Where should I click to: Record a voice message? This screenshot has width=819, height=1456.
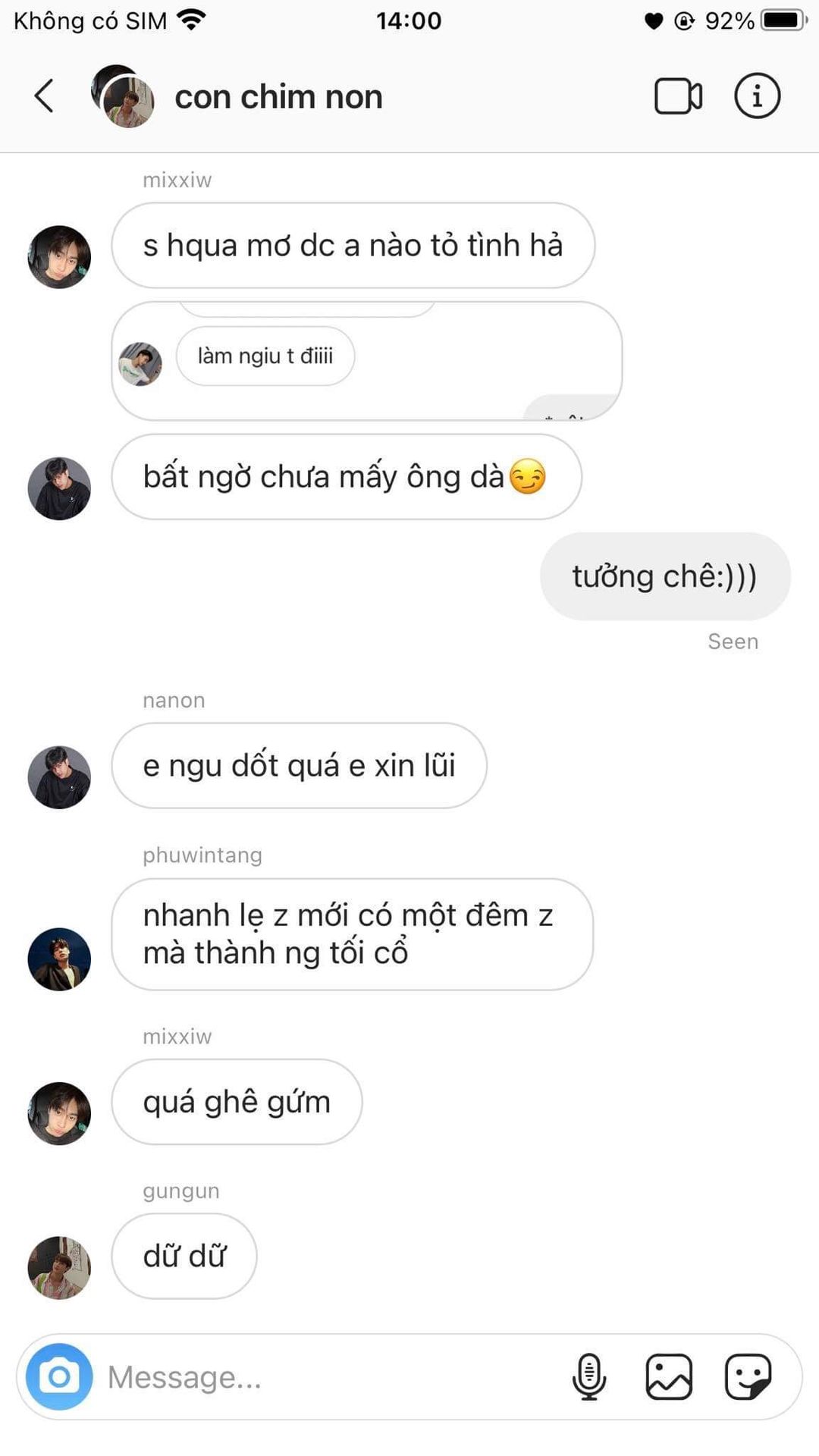[589, 1376]
